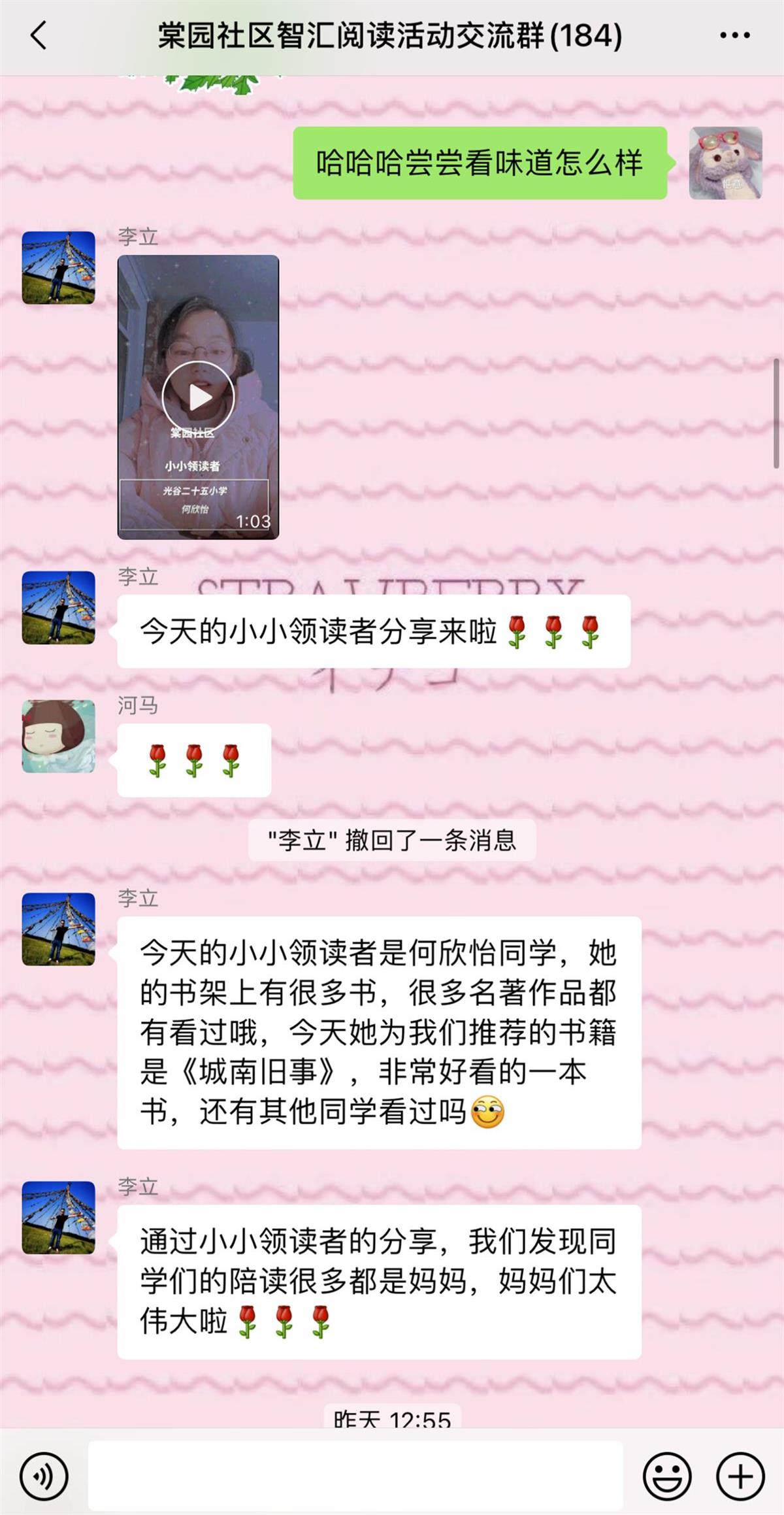Tap the message text field
Image resolution: width=784 pixels, height=1515 pixels.
[355, 1476]
